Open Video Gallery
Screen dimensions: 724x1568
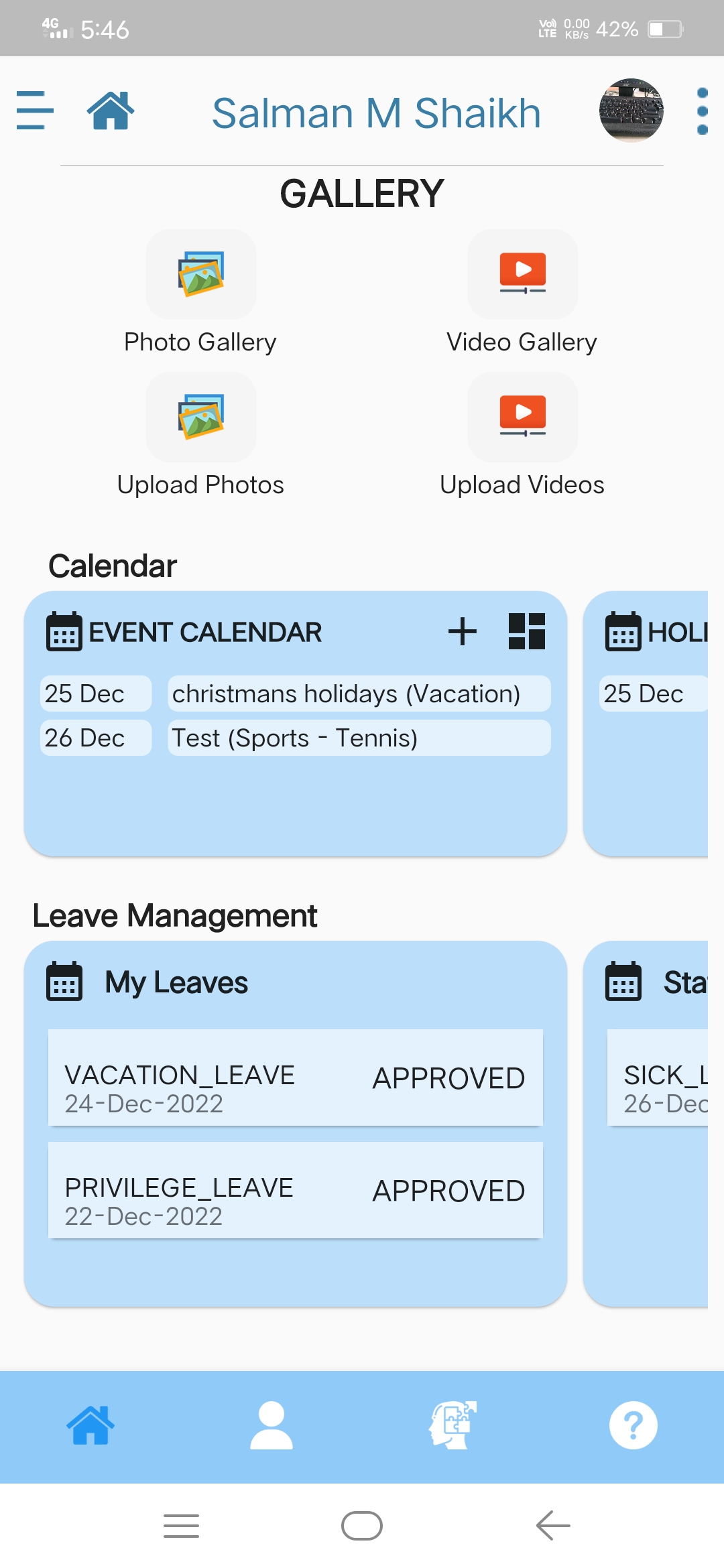522,293
